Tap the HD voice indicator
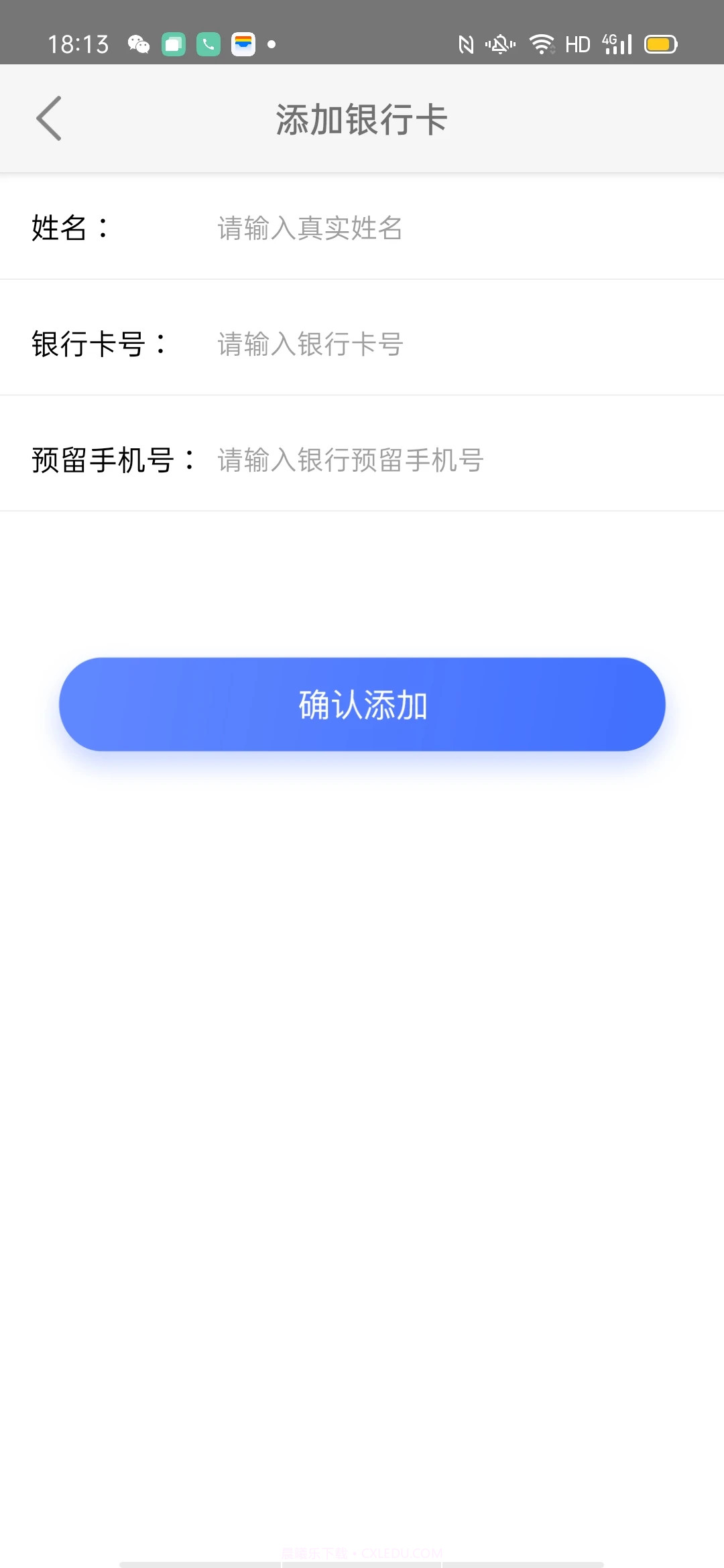The image size is (724, 1568). tap(577, 44)
